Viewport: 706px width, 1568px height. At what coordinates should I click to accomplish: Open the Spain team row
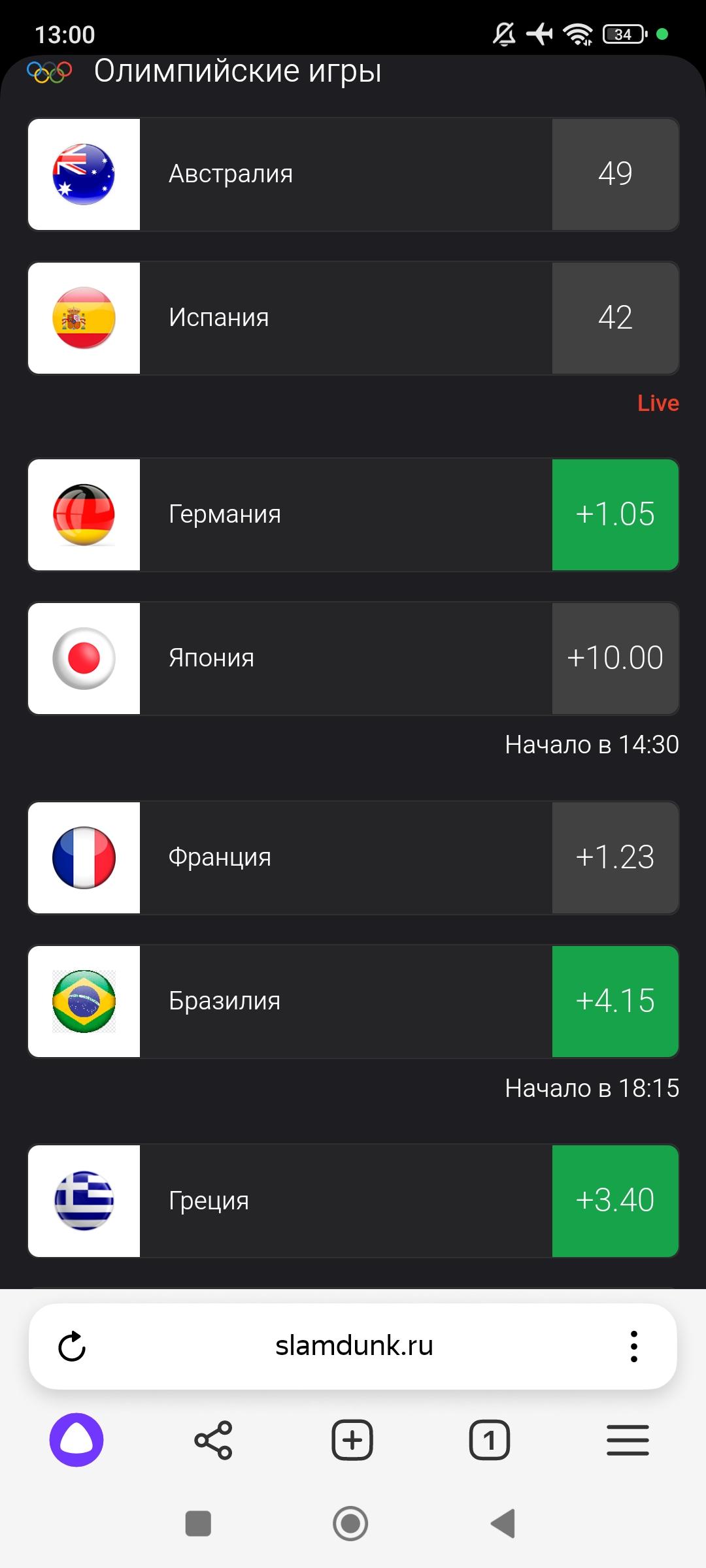click(x=353, y=318)
